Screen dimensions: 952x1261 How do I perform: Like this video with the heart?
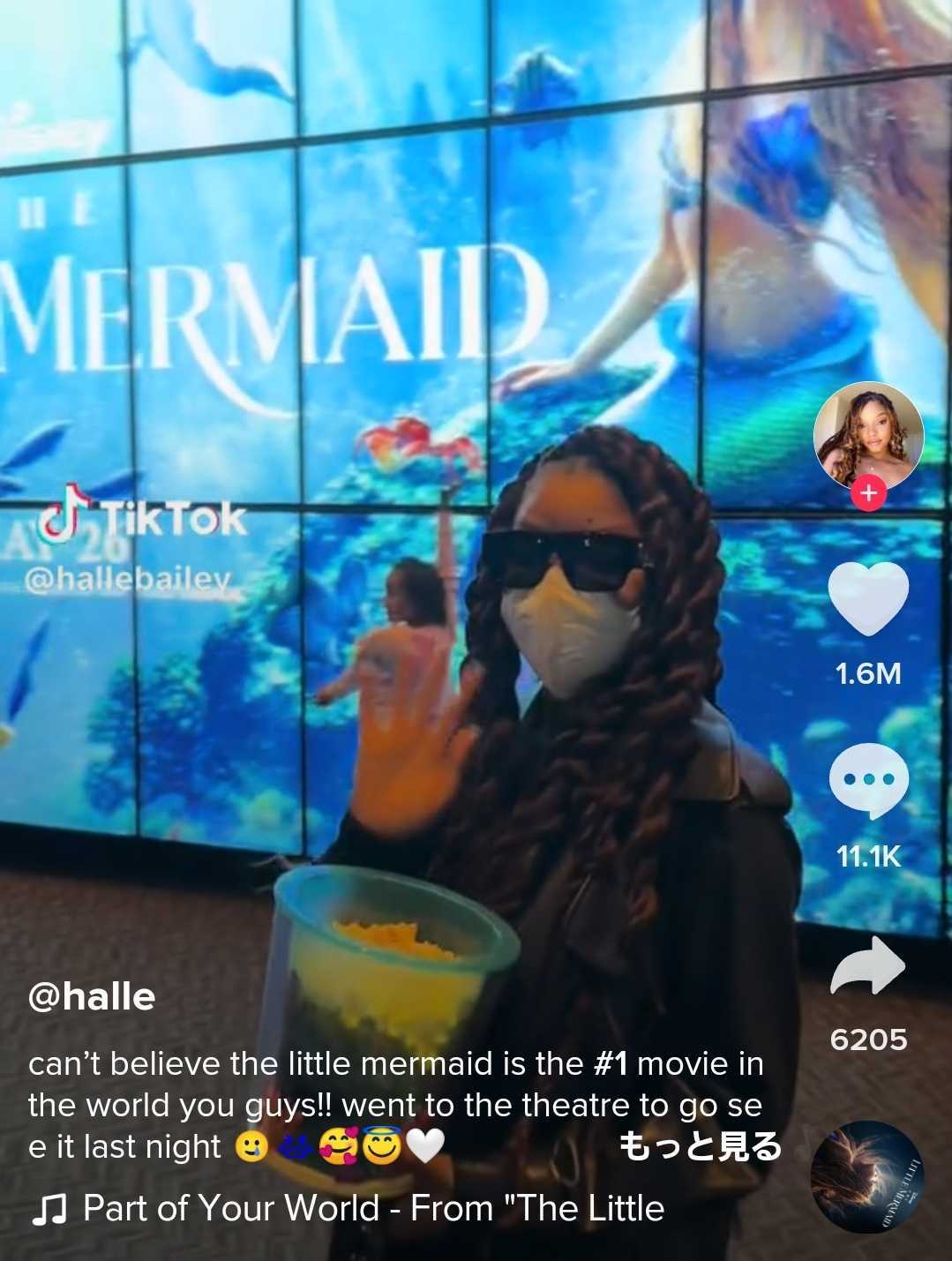pyautogui.click(x=868, y=599)
